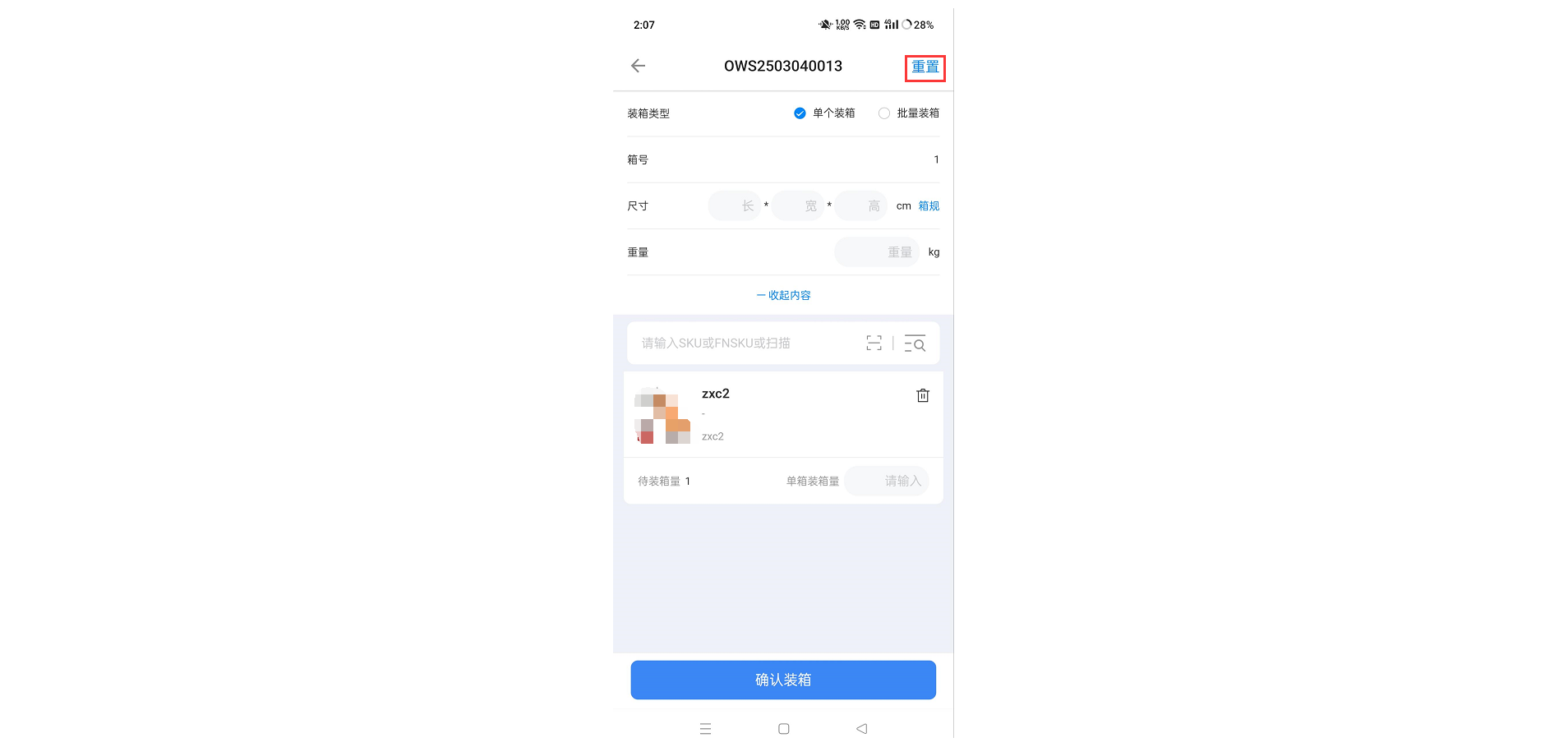Open the 箱规 box spec link

pyautogui.click(x=929, y=206)
